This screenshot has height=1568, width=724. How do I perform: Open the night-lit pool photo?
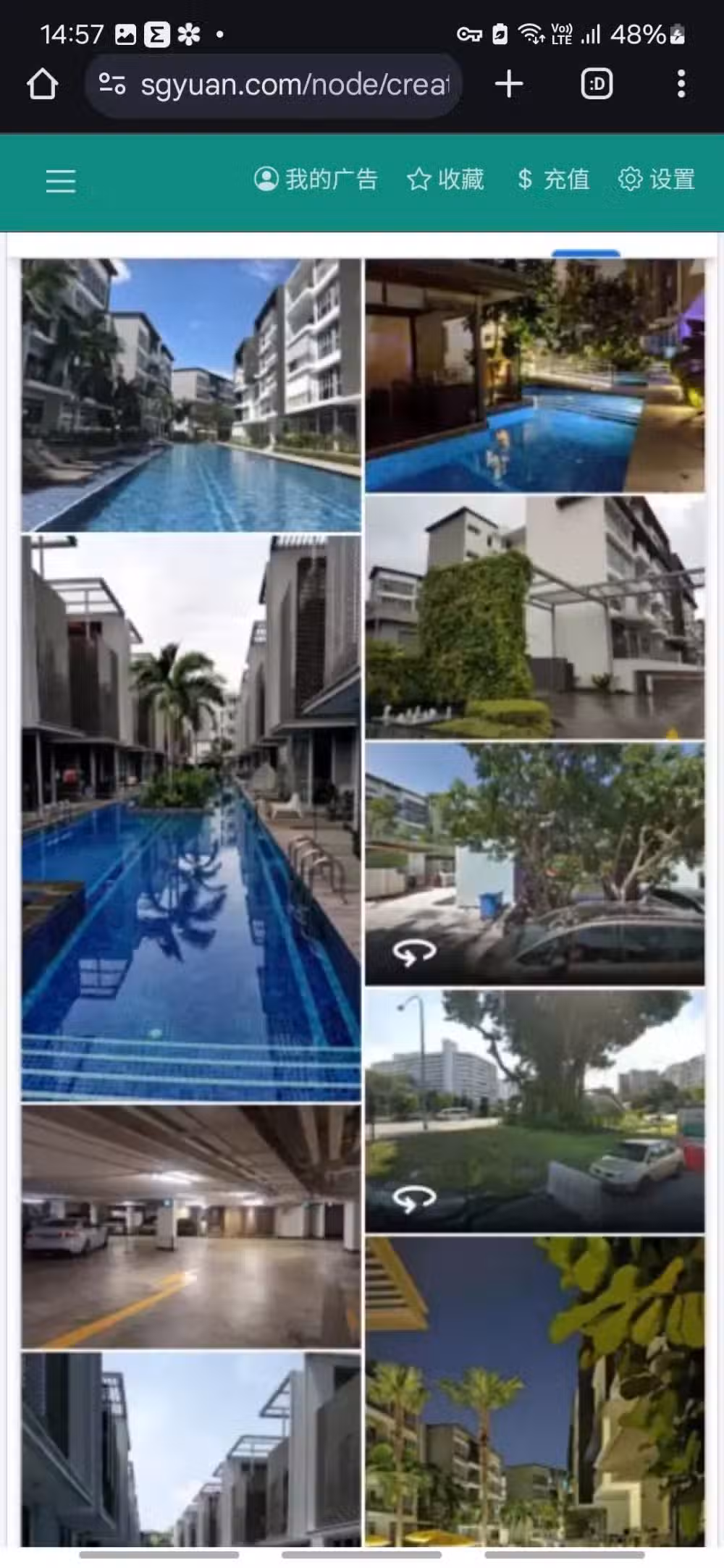534,376
